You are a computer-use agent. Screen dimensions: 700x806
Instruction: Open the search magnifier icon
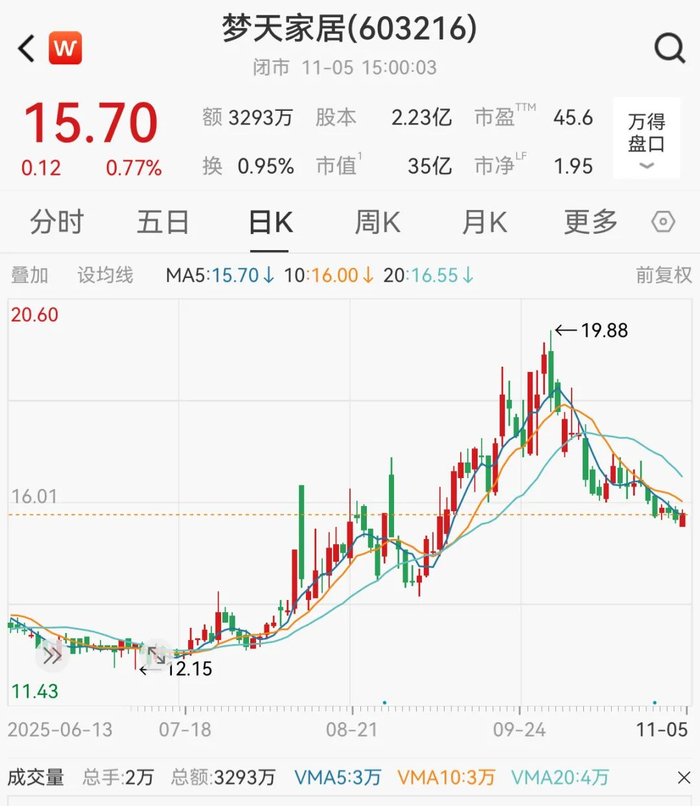pos(668,47)
